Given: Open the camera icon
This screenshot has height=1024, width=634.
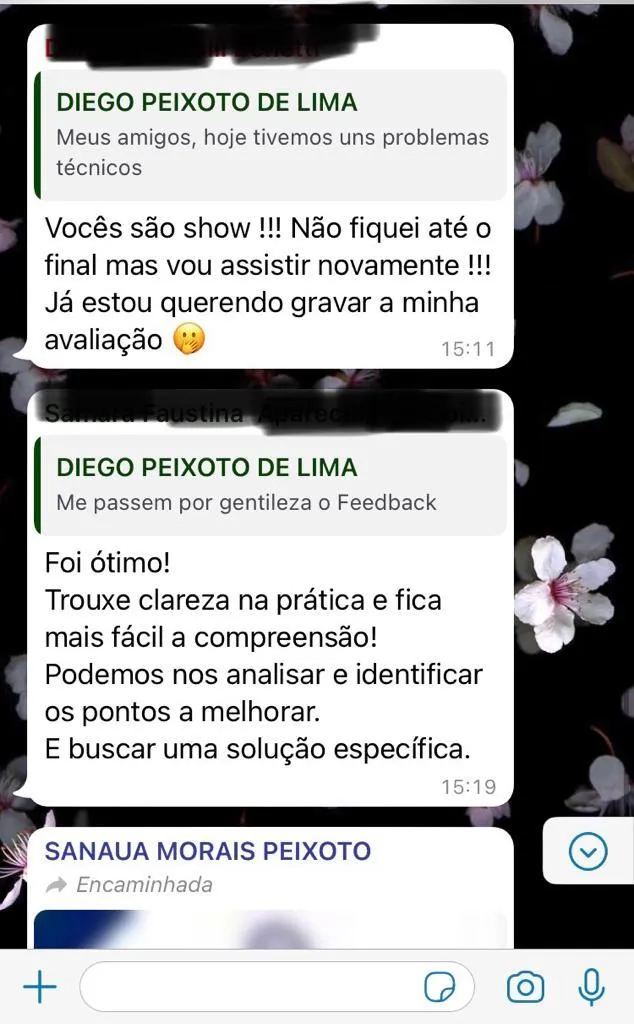Looking at the screenshot, I should (525, 988).
